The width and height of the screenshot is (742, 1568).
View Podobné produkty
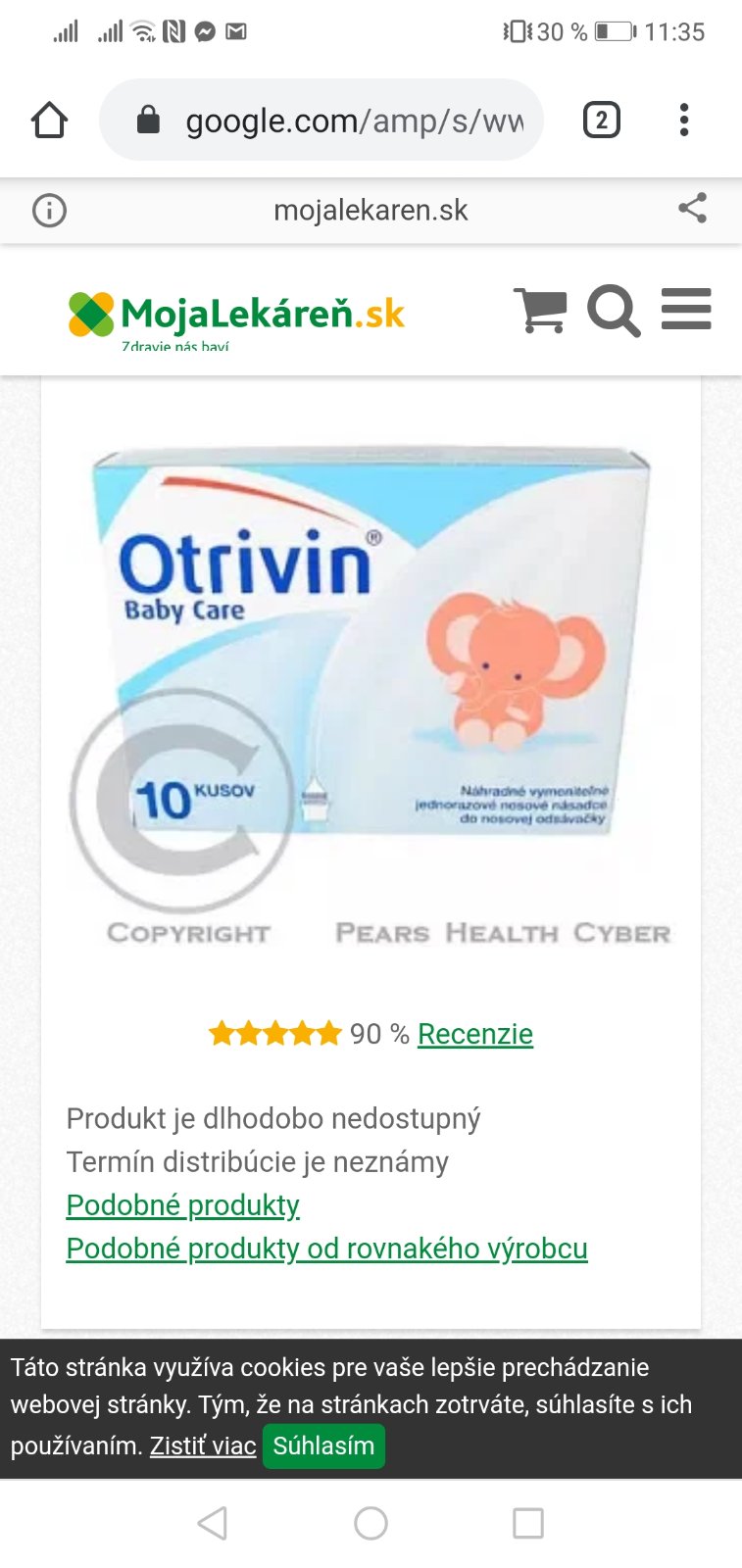click(x=182, y=1204)
